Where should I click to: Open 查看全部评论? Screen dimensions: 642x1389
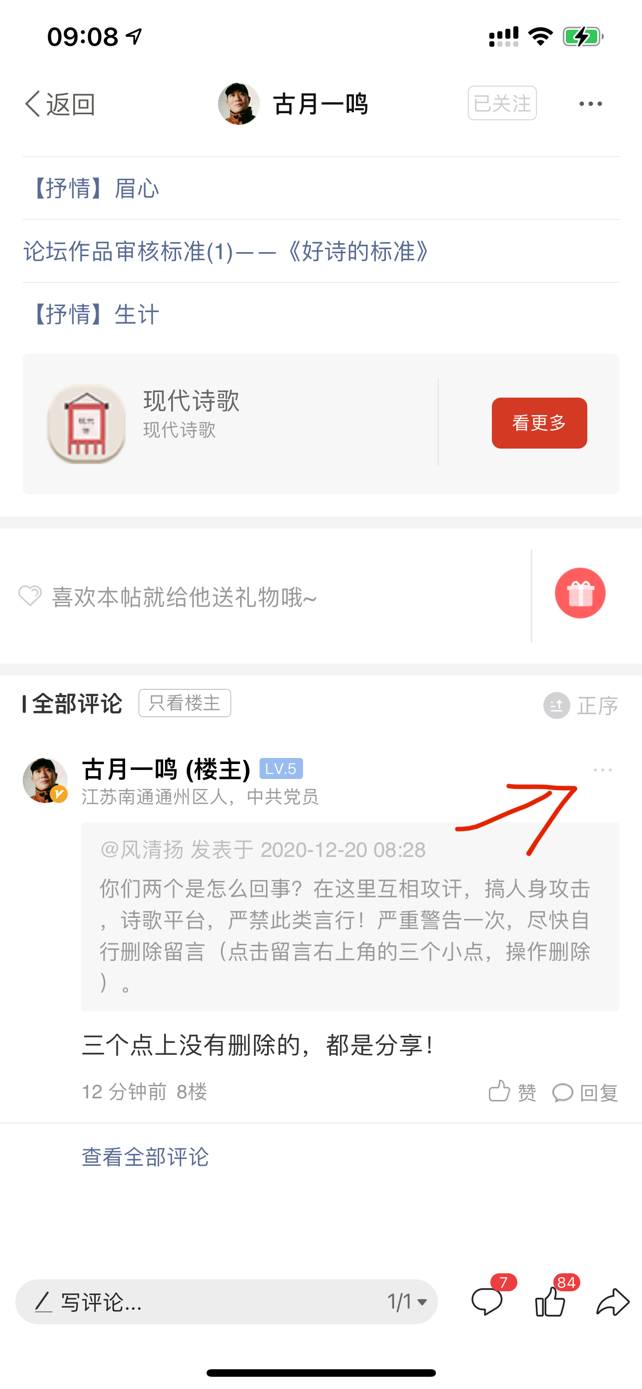click(145, 1157)
